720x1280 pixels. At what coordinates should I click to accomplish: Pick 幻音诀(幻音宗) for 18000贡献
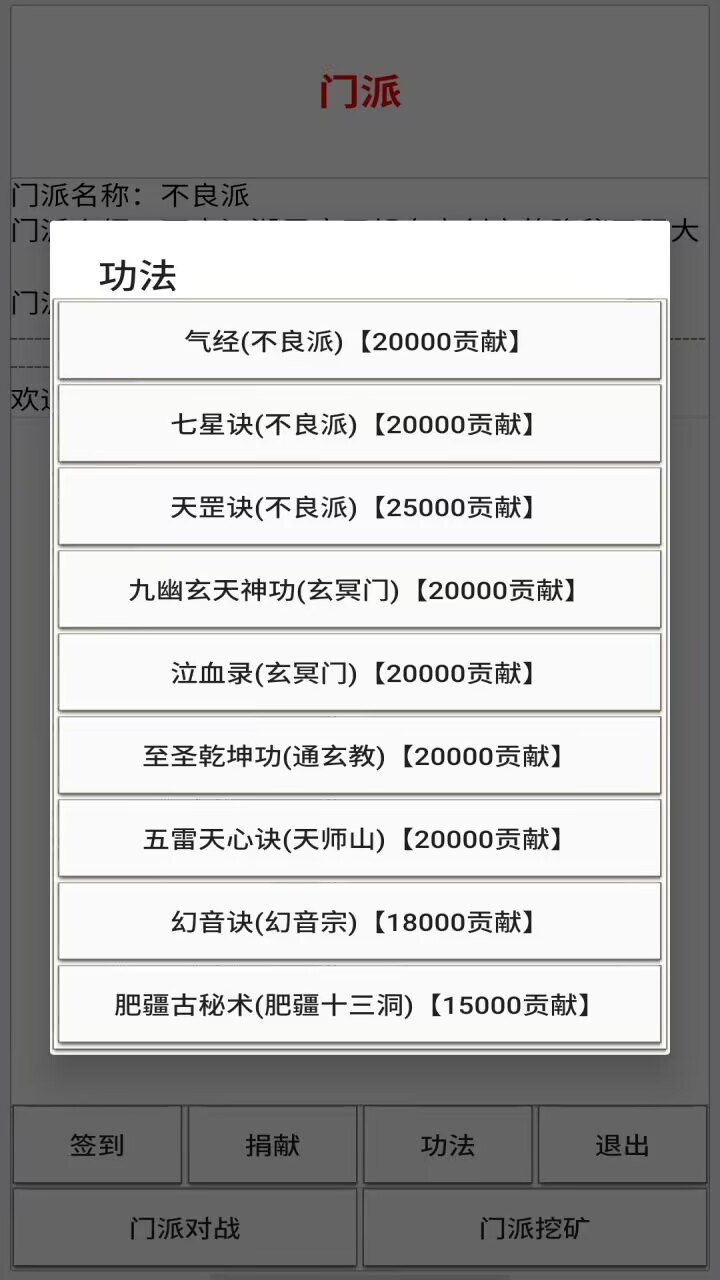click(360, 922)
